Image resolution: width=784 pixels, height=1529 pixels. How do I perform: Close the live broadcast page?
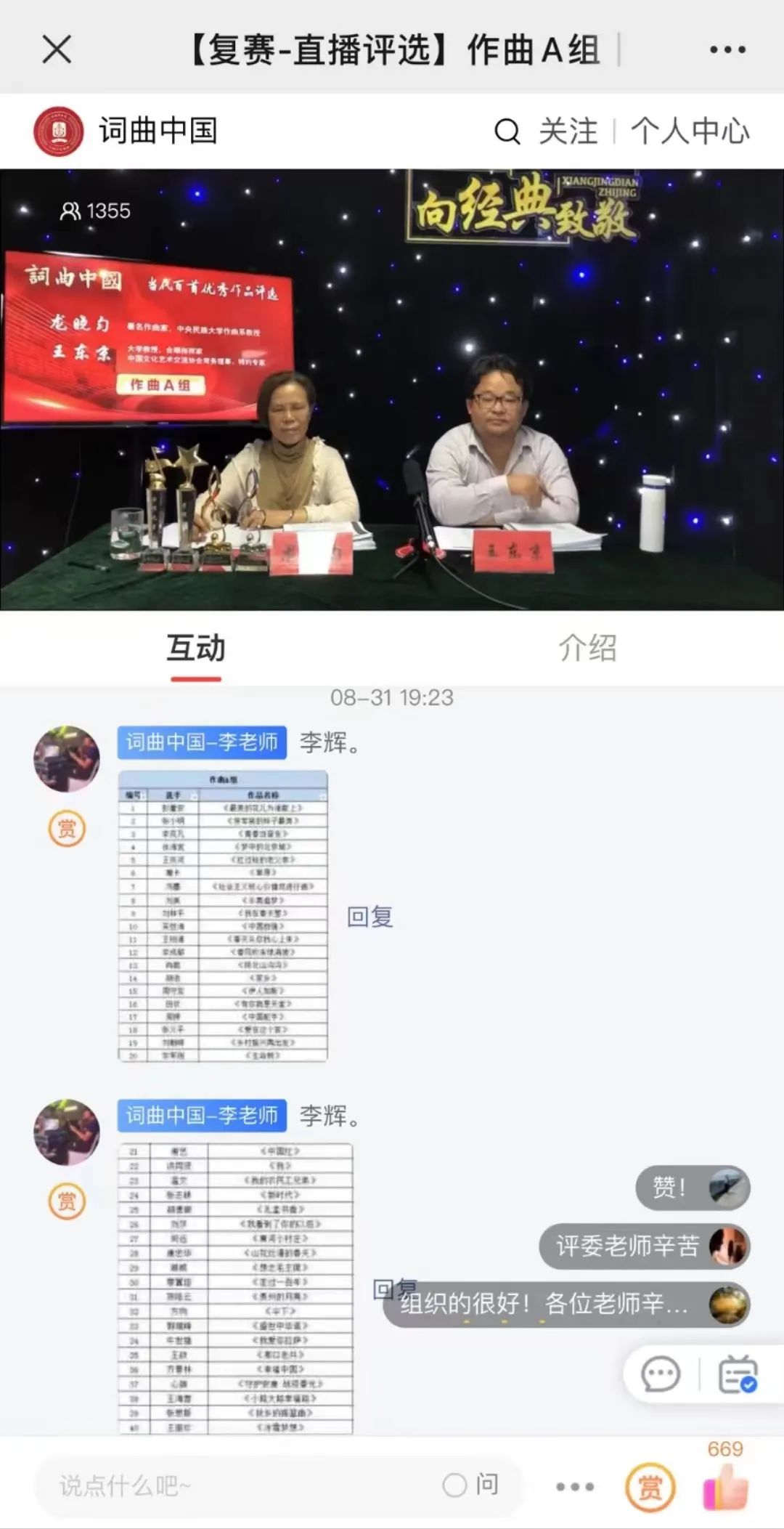[x=57, y=50]
